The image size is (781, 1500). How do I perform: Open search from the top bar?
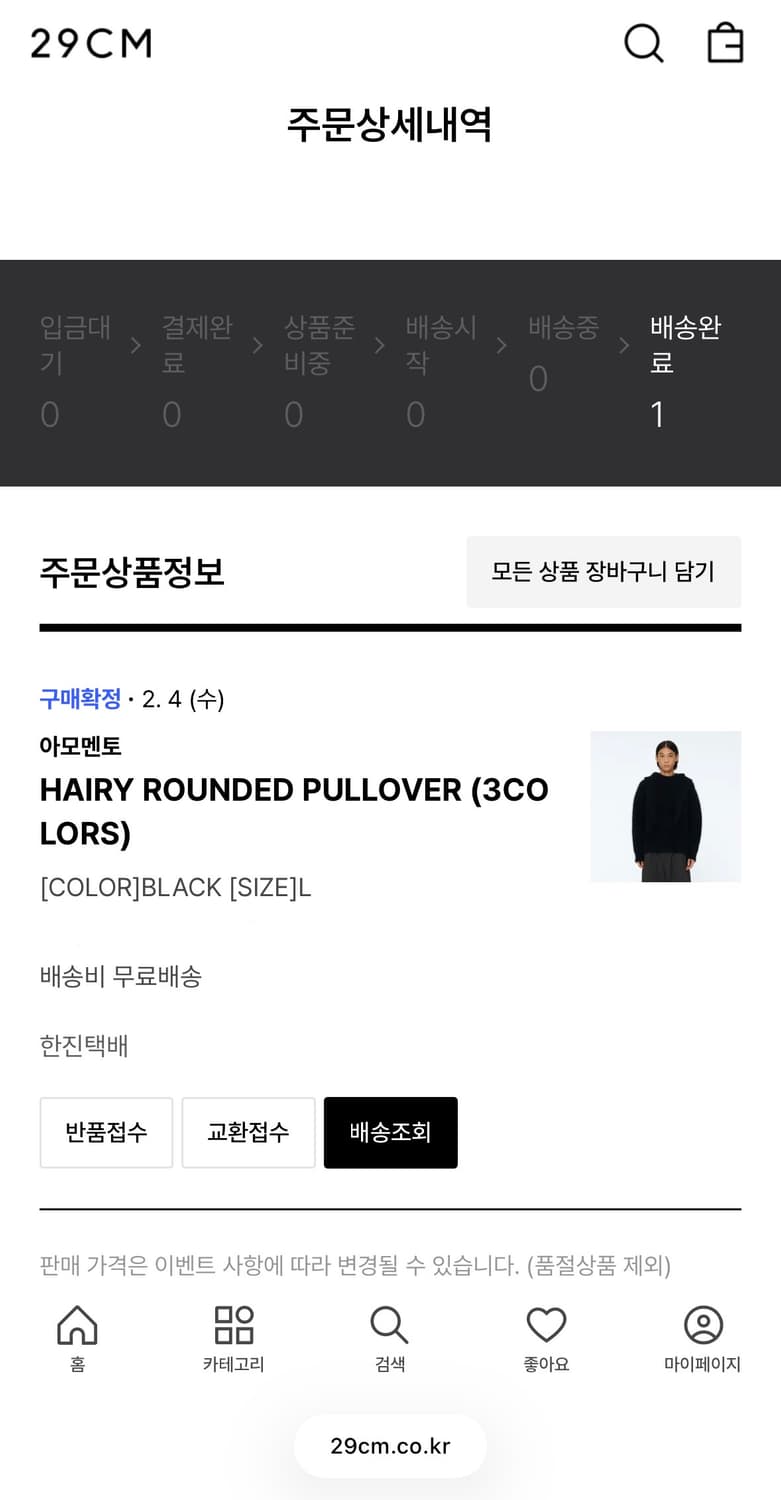(643, 44)
